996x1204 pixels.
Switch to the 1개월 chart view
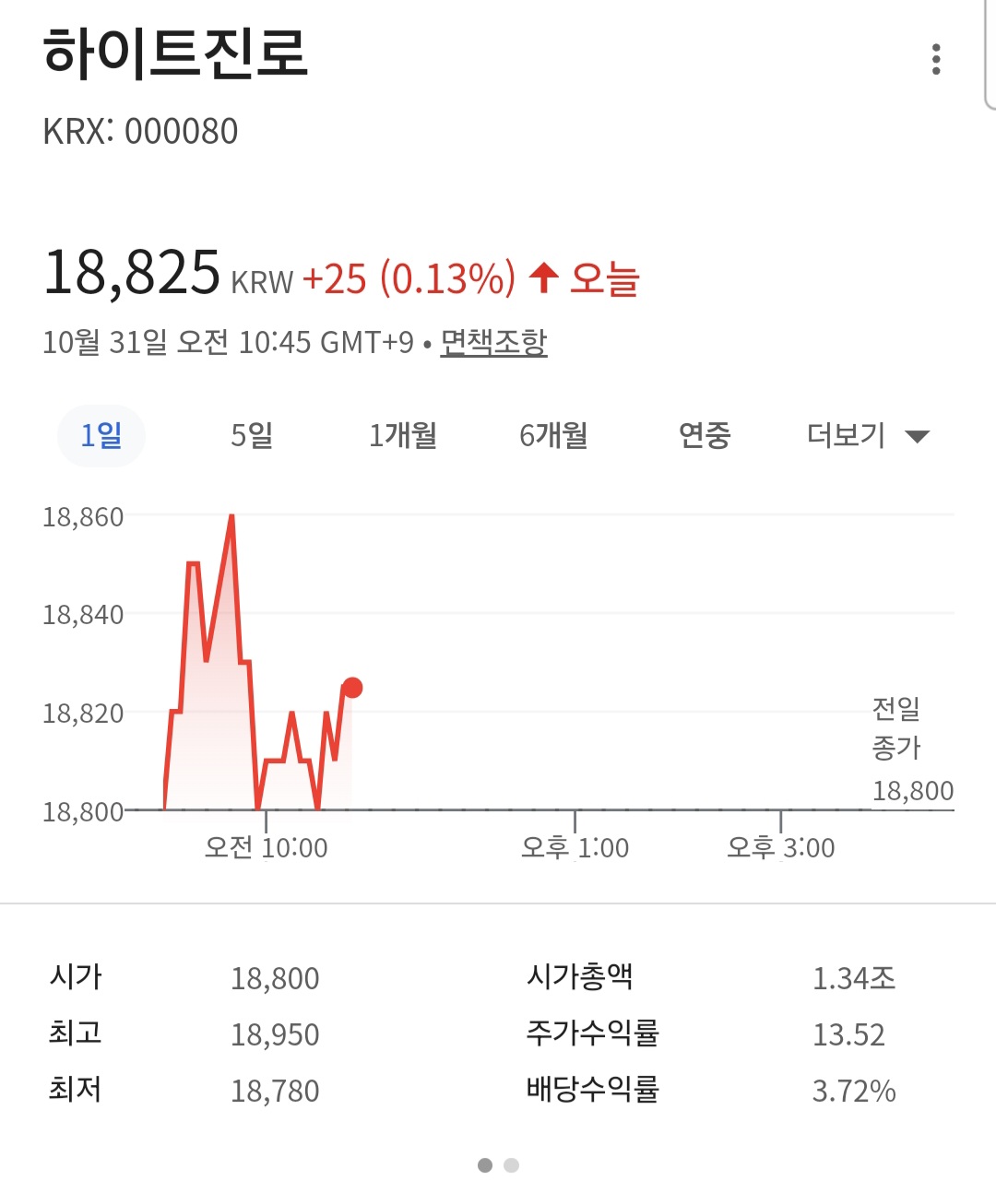click(404, 435)
